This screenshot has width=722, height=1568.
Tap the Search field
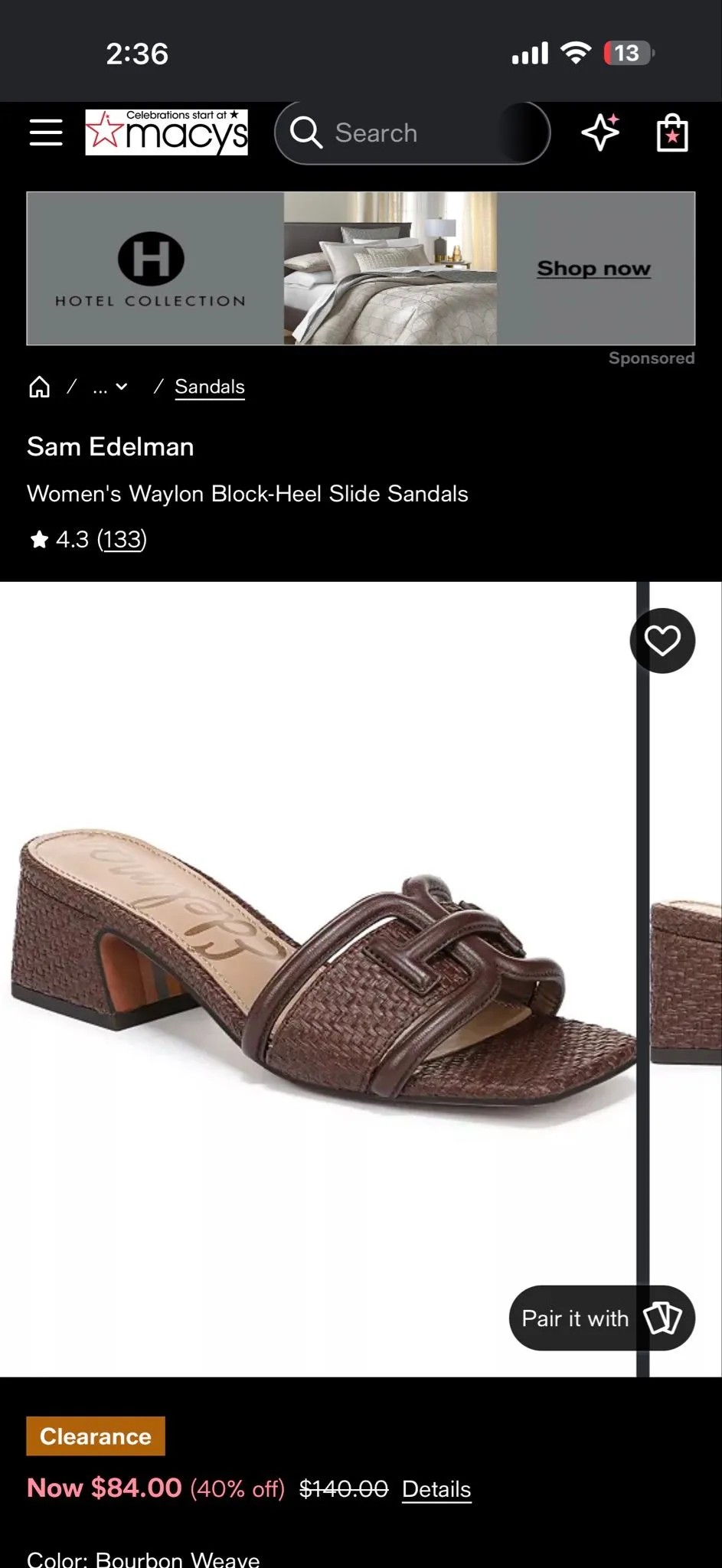click(412, 132)
